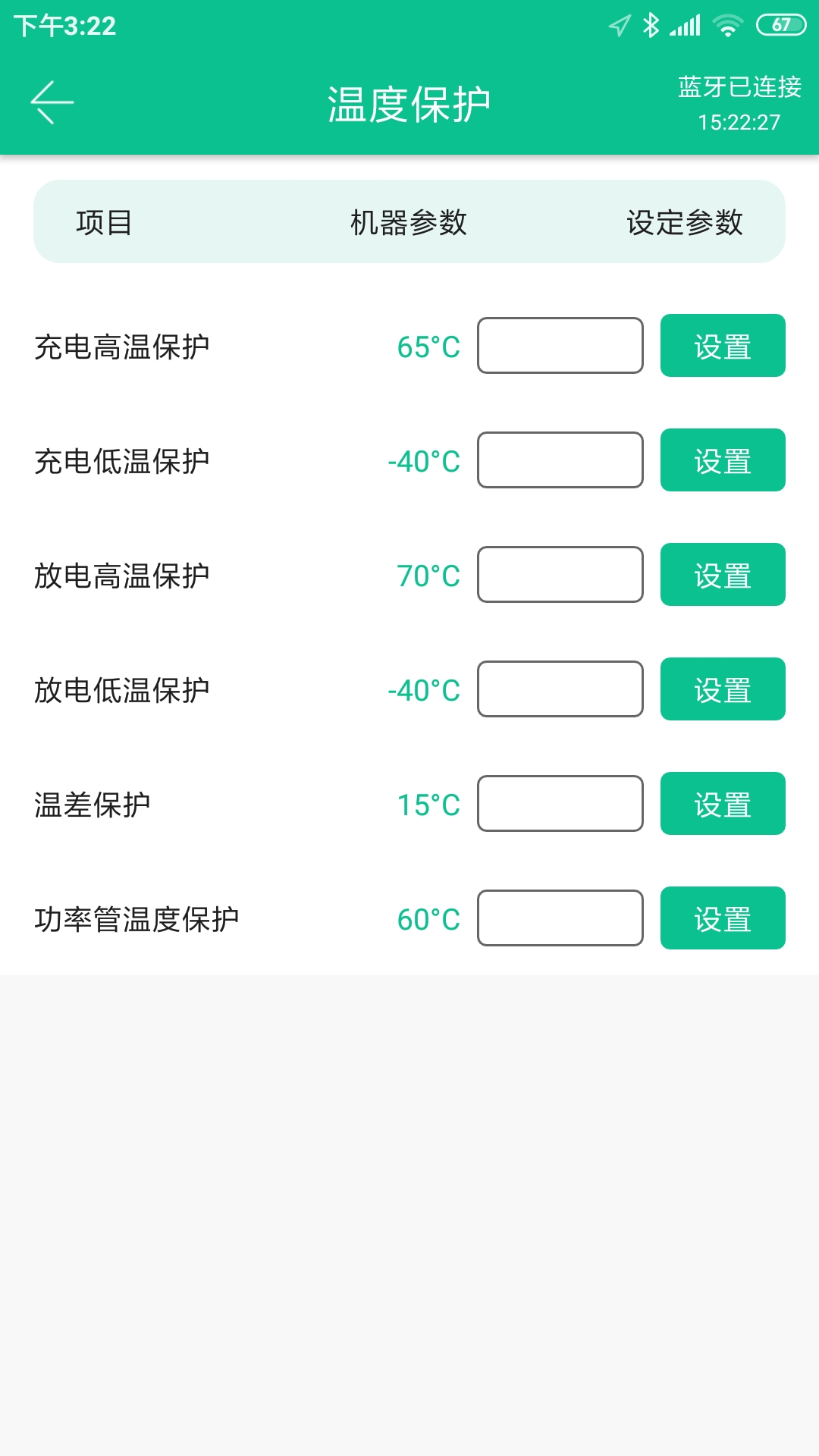819x1456 pixels.
Task: Go back using the header arrow
Action: (52, 102)
